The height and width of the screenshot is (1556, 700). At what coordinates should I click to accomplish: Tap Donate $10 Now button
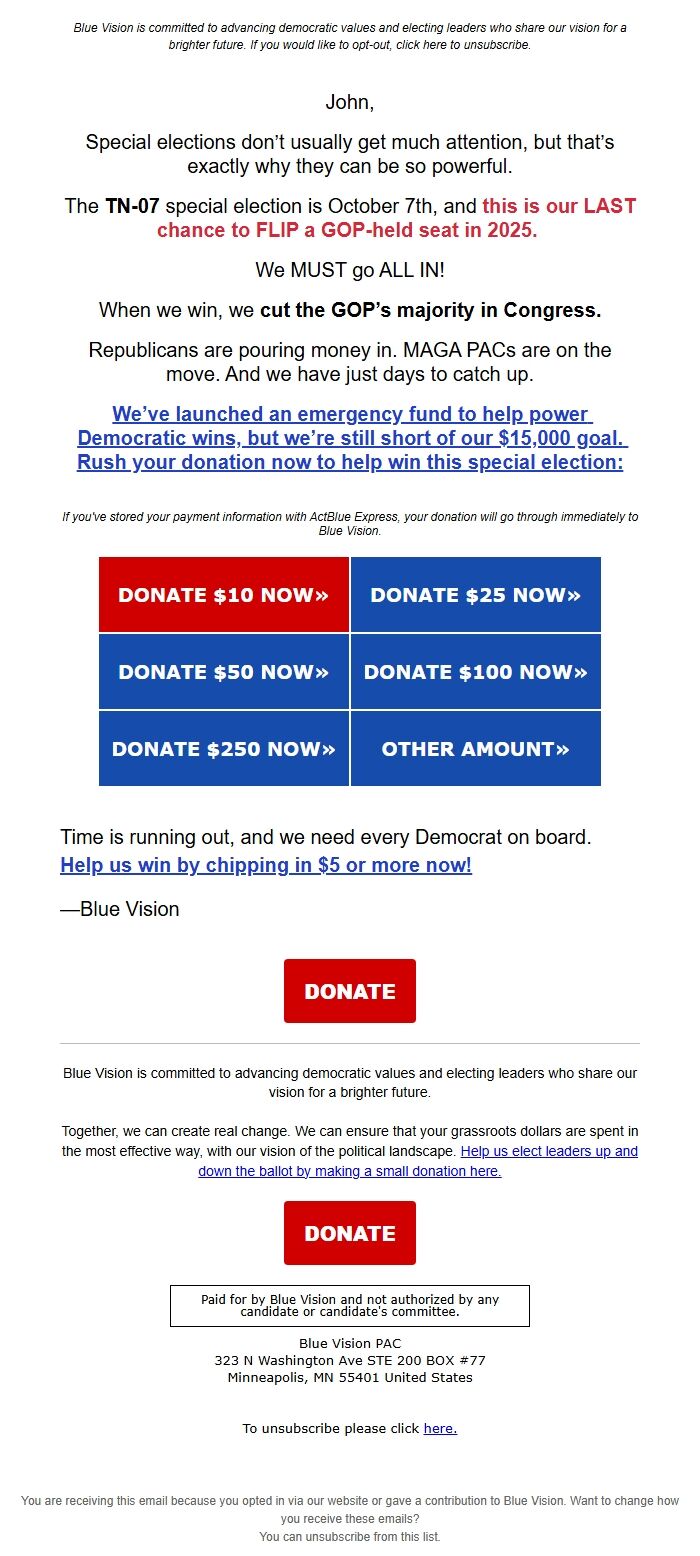tap(224, 595)
